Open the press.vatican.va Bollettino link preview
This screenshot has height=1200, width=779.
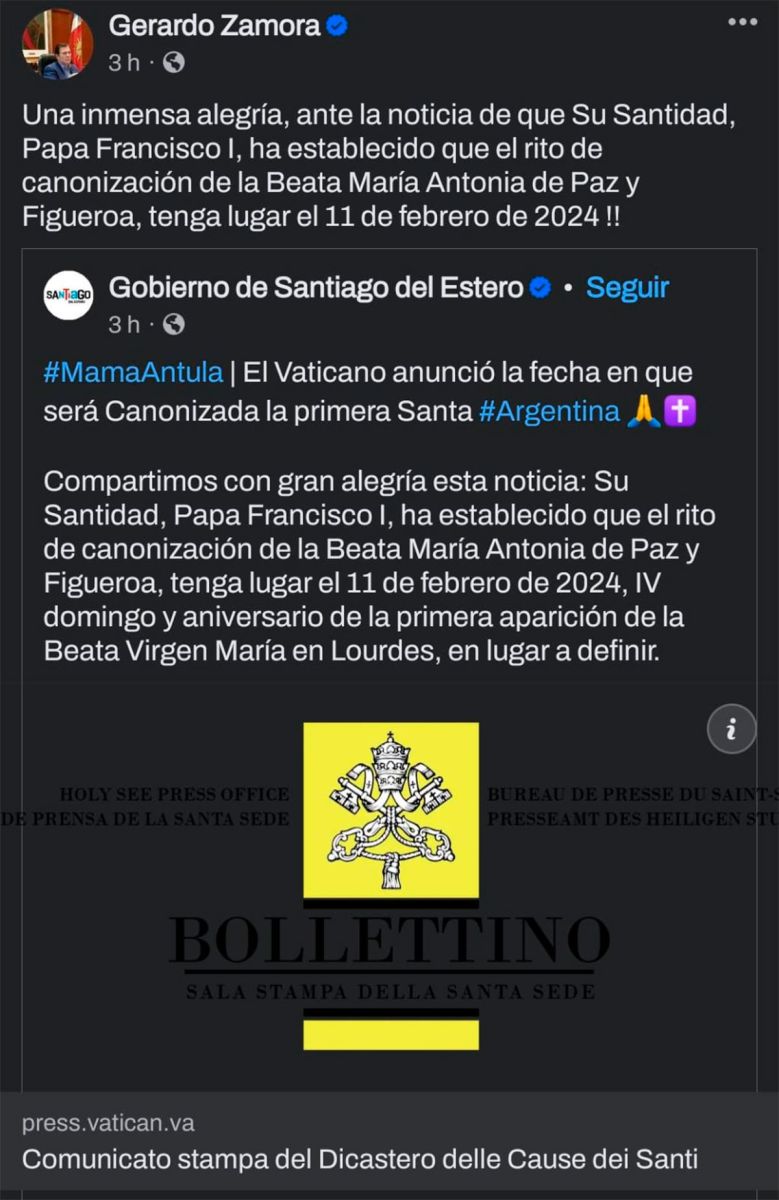coord(390,885)
